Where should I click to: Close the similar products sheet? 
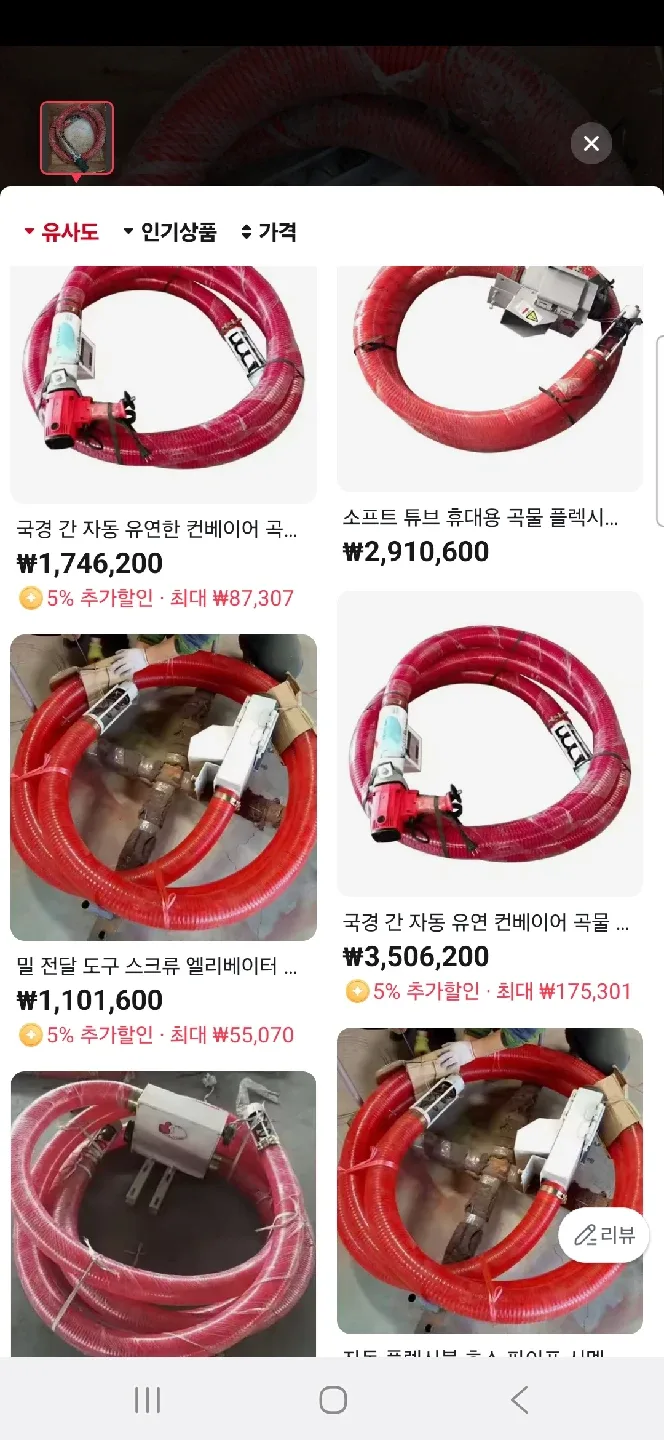tap(591, 144)
